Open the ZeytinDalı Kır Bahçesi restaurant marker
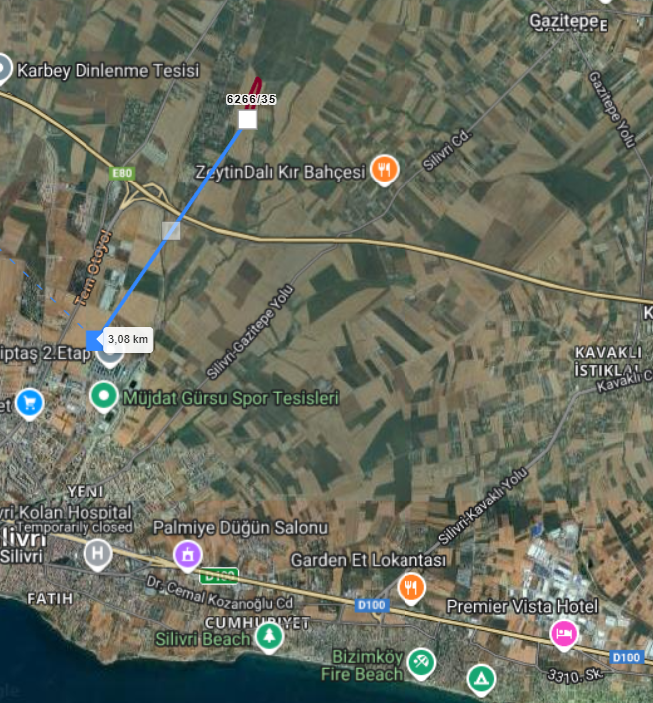This screenshot has height=703, width=653. coord(384,169)
